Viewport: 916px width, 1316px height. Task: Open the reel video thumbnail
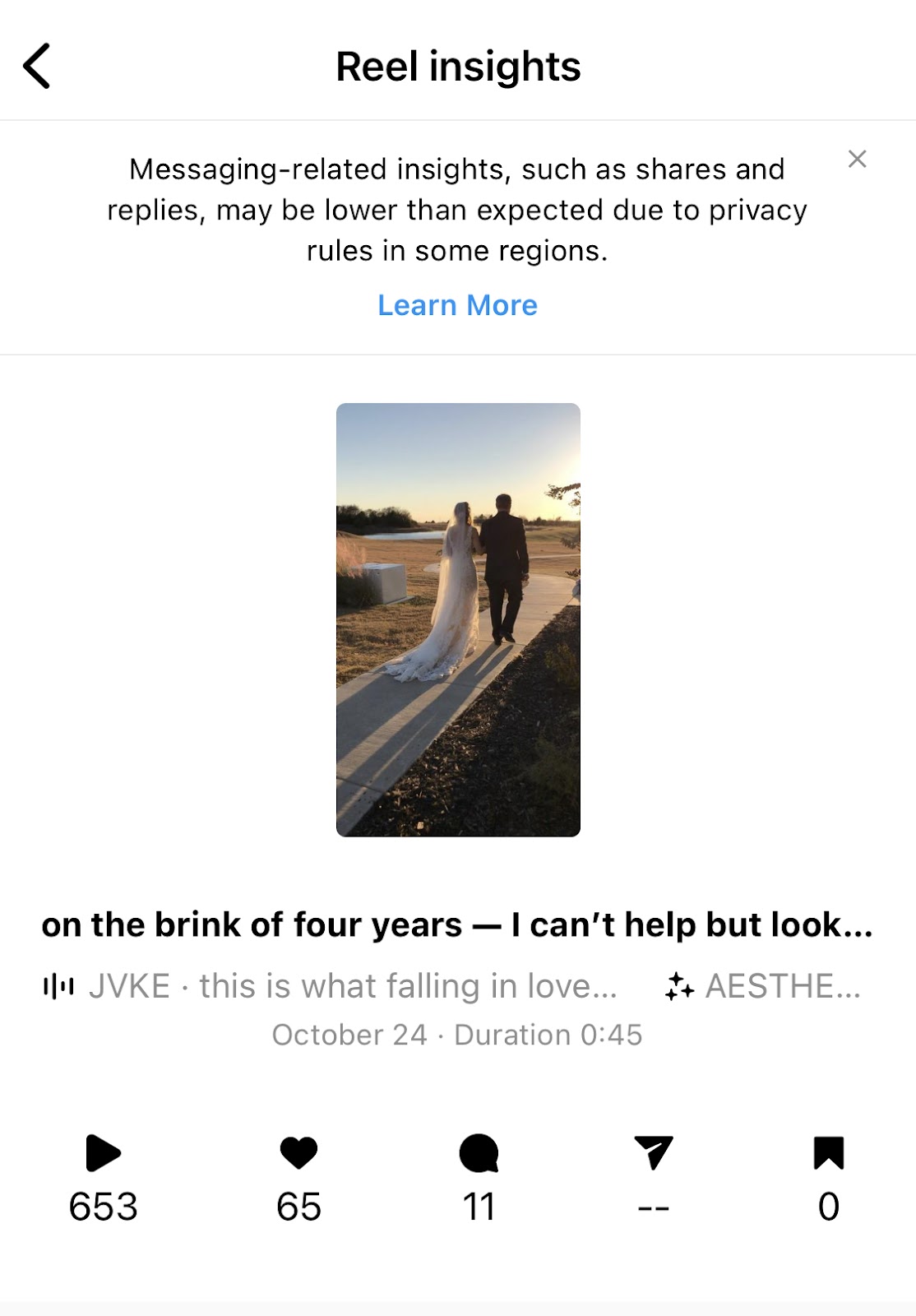[x=458, y=619]
